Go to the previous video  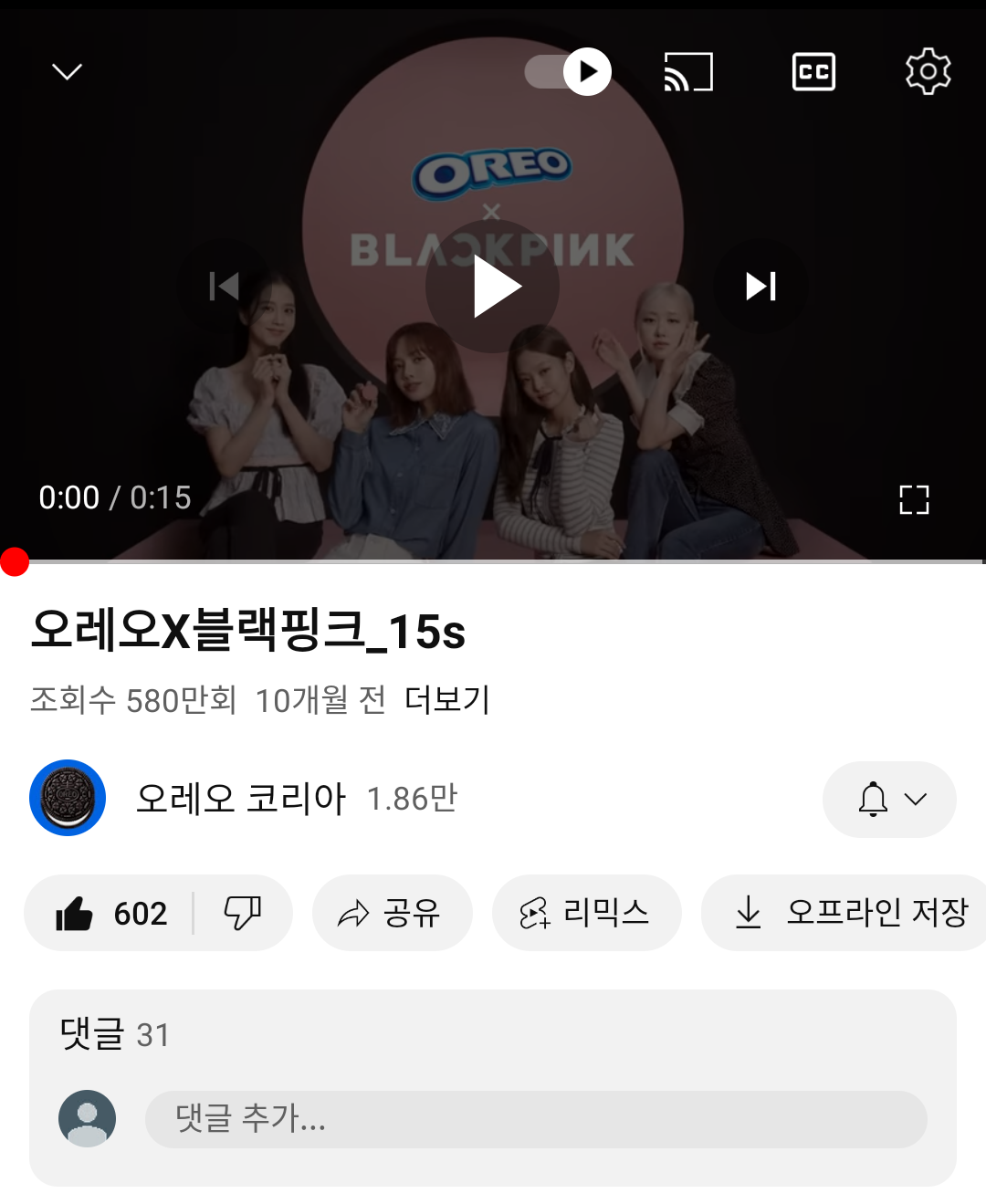click(225, 287)
